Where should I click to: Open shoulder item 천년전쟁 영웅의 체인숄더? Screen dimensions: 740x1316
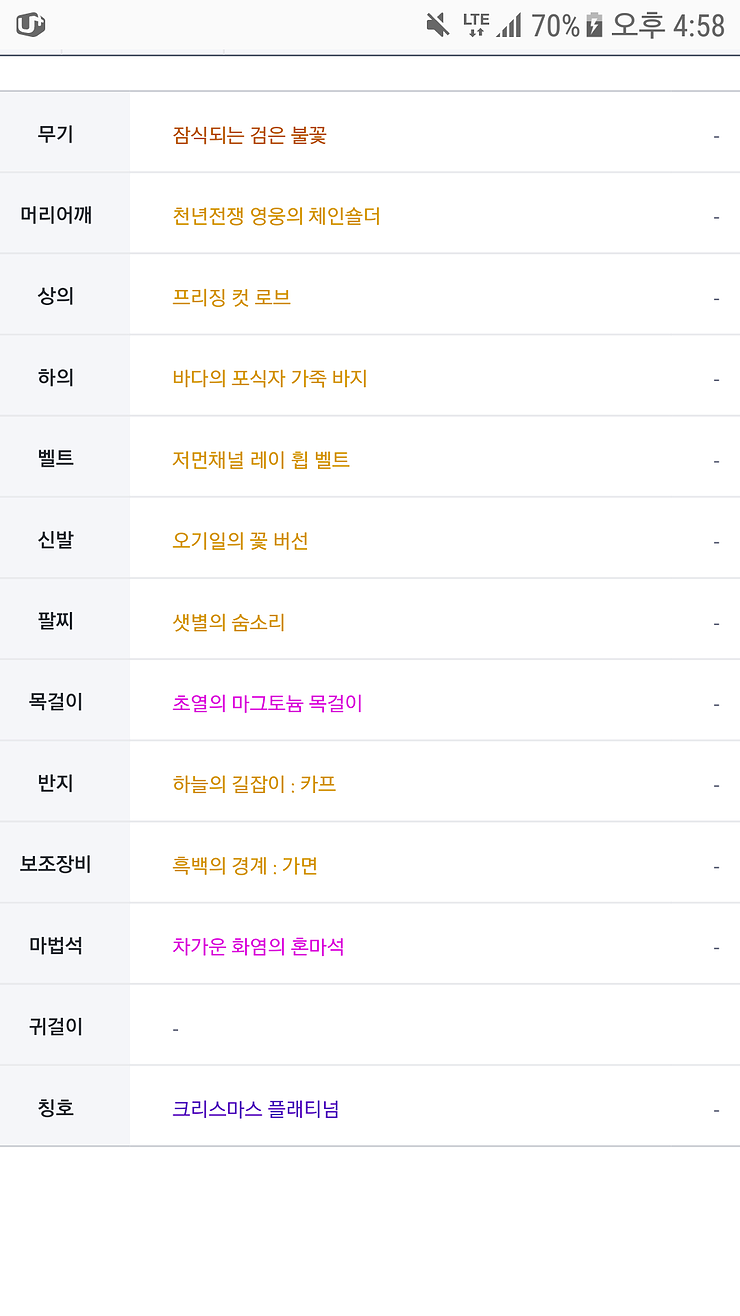276,216
